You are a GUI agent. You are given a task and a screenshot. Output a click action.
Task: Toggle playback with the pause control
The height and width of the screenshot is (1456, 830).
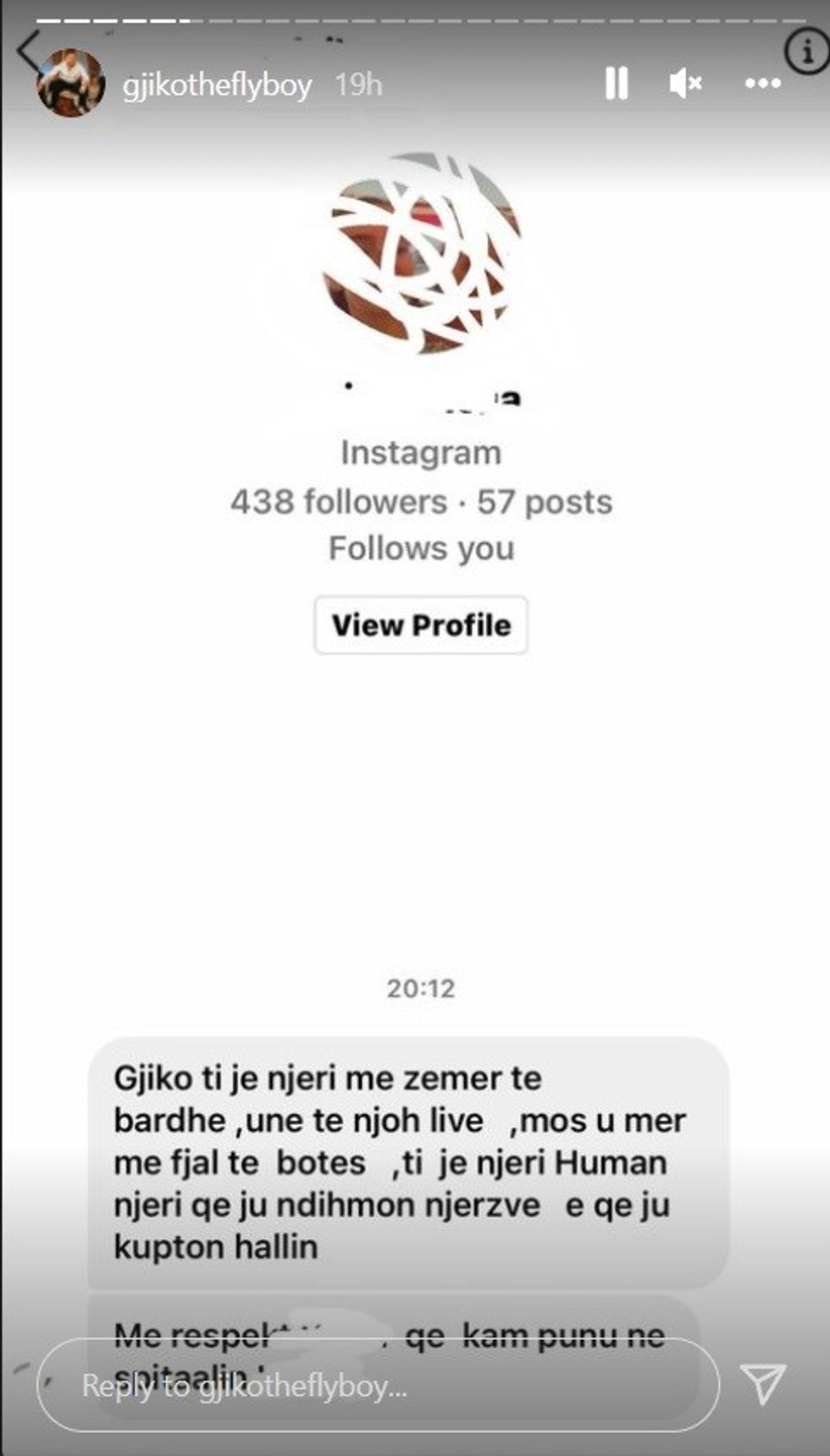[x=619, y=83]
